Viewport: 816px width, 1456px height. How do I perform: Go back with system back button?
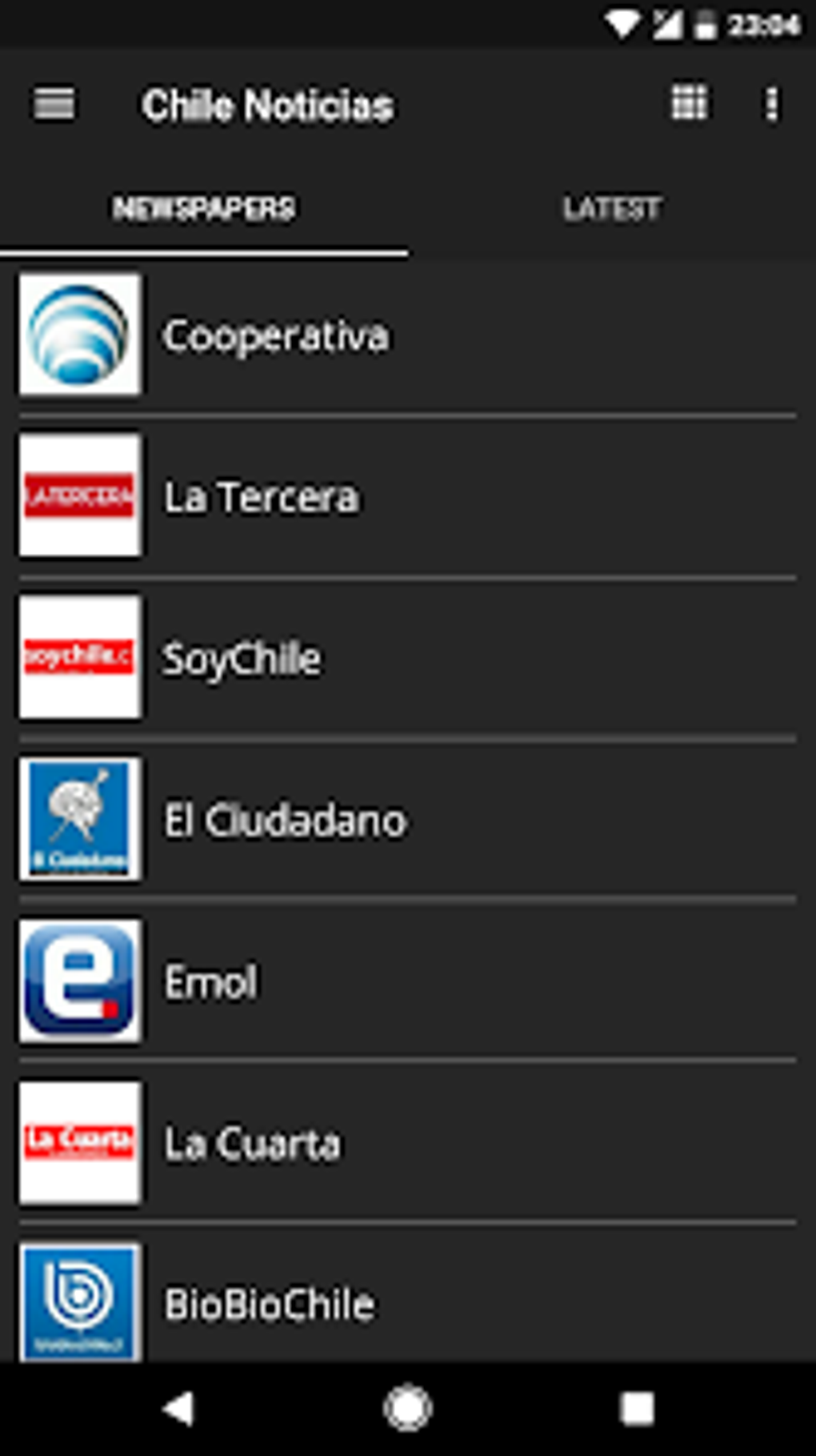pos(178,1408)
